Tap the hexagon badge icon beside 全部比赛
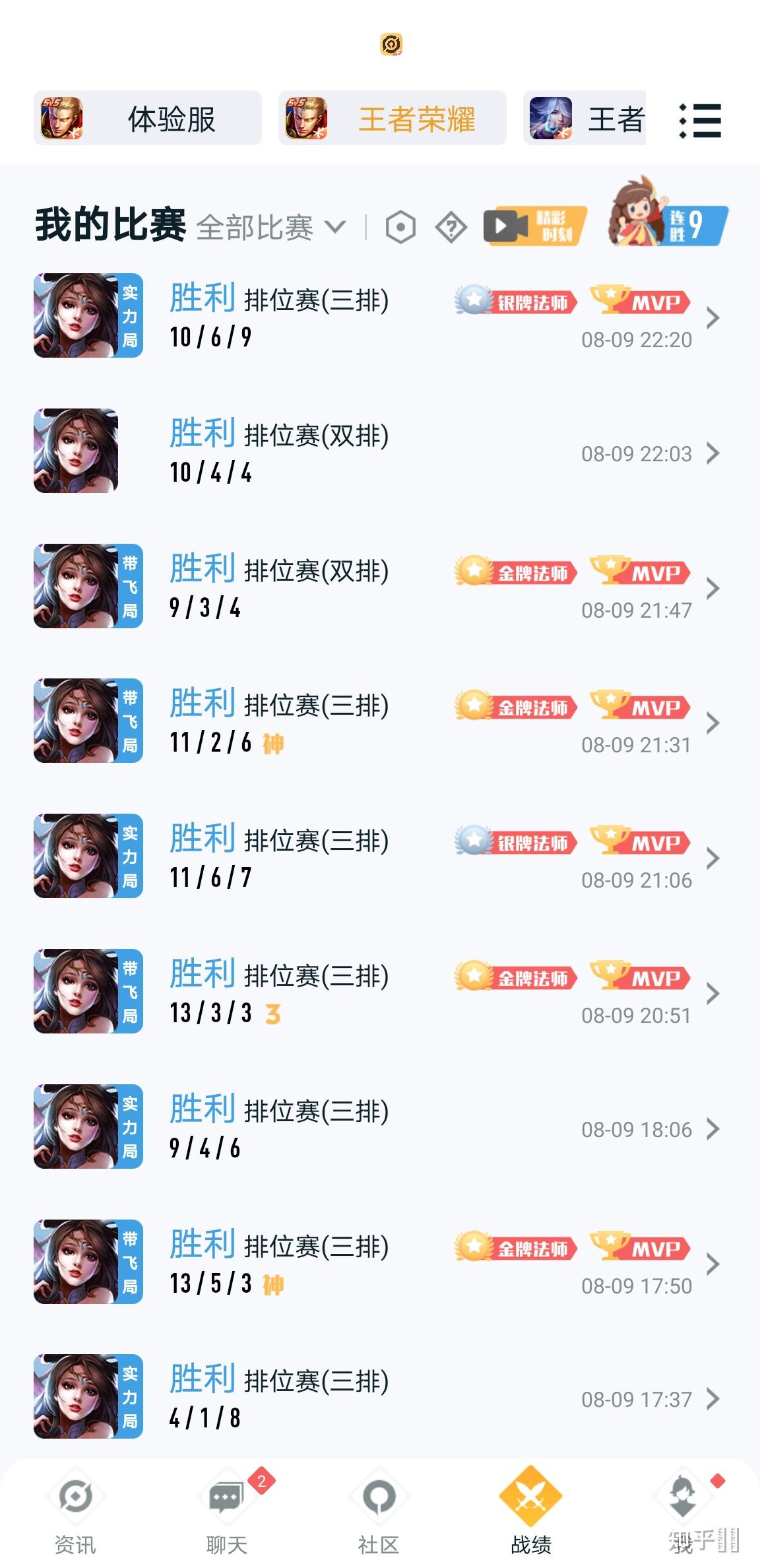Screen dimensions: 760x1568 click(x=401, y=227)
